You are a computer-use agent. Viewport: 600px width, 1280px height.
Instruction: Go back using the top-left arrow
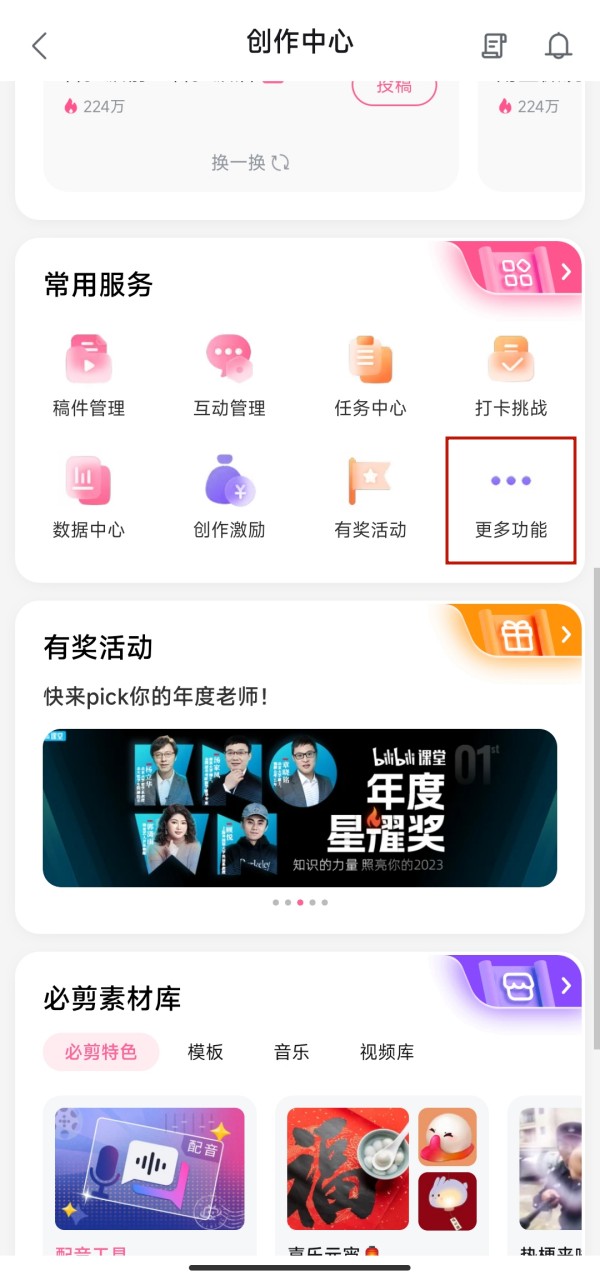[40, 45]
